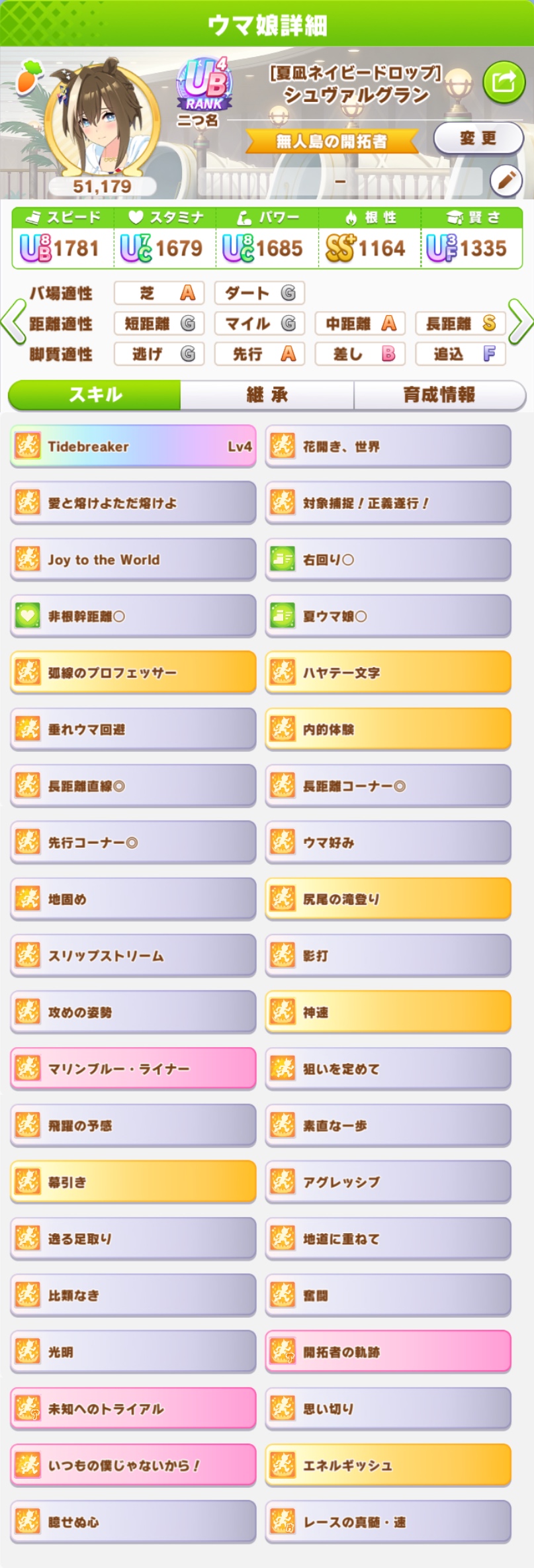View the 花開き、世界 skill

[x=388, y=447]
